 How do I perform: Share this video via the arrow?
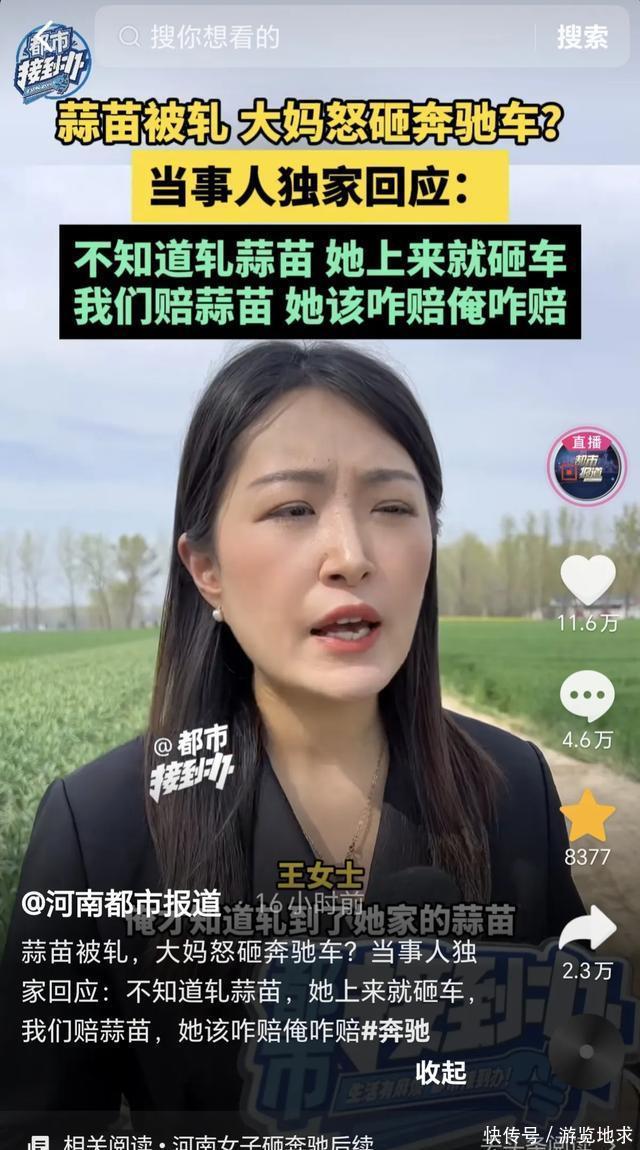point(588,930)
